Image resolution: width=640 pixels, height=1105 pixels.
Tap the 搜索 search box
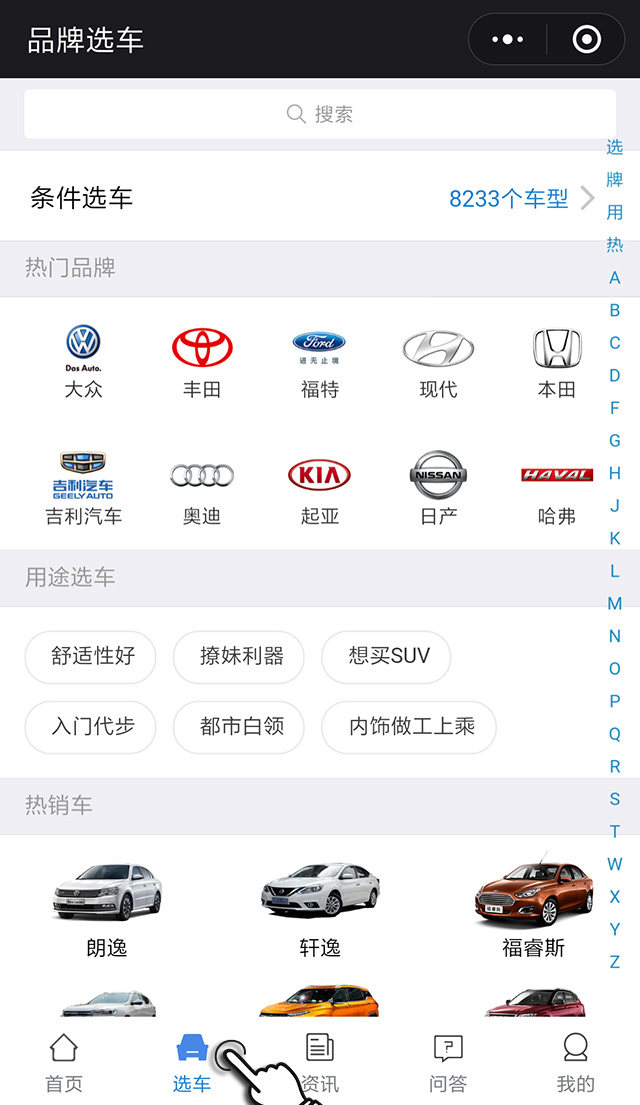pos(320,114)
